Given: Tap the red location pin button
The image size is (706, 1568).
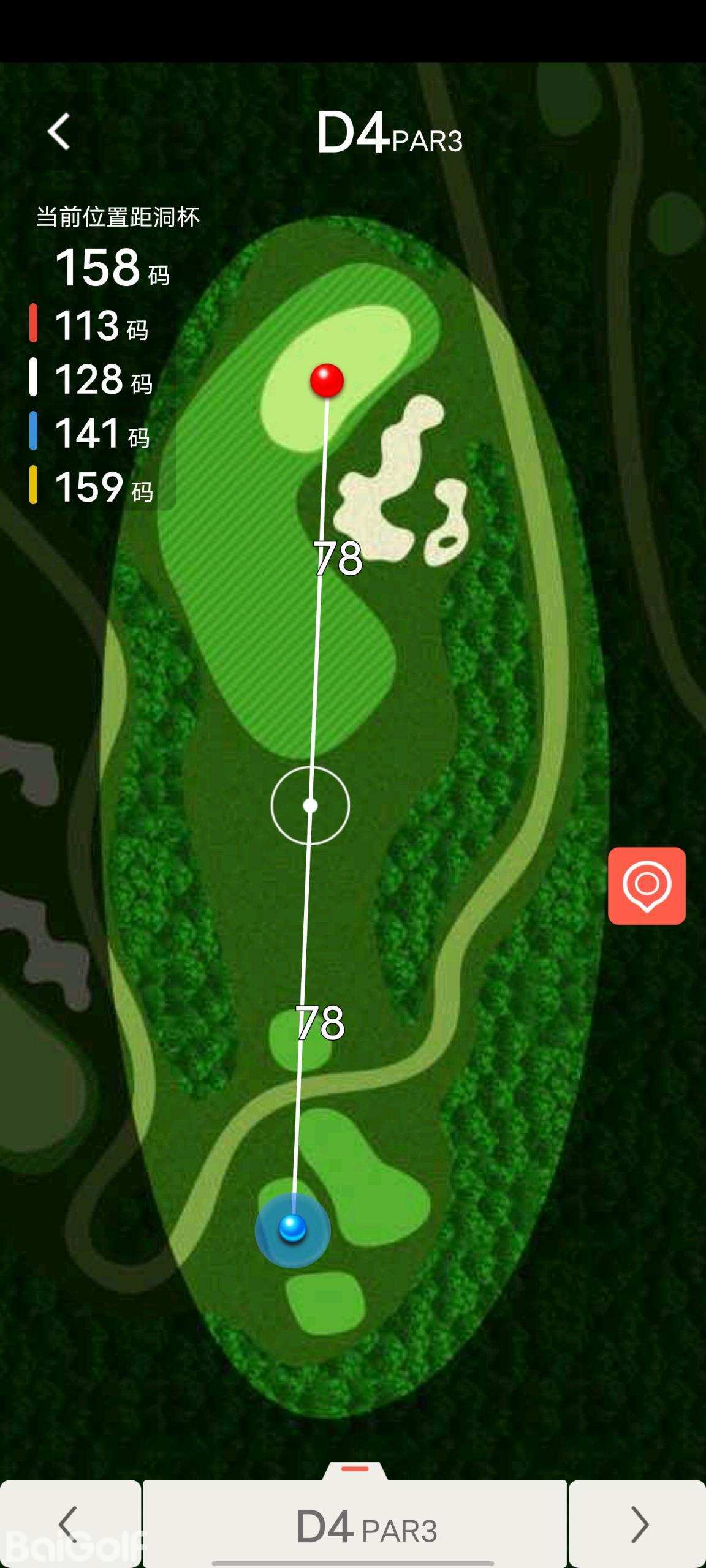Looking at the screenshot, I should tap(647, 886).
